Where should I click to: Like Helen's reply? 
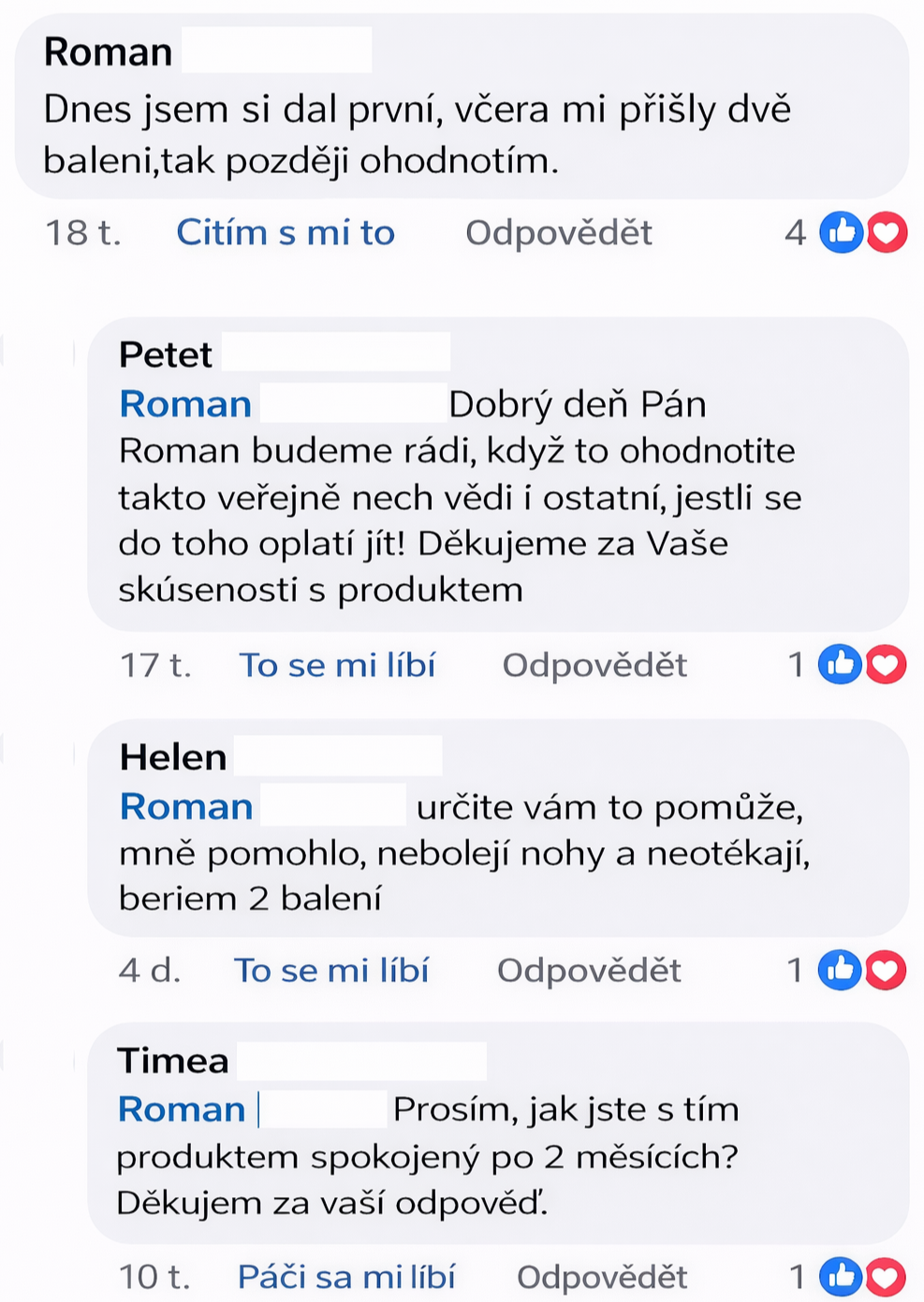point(331,970)
